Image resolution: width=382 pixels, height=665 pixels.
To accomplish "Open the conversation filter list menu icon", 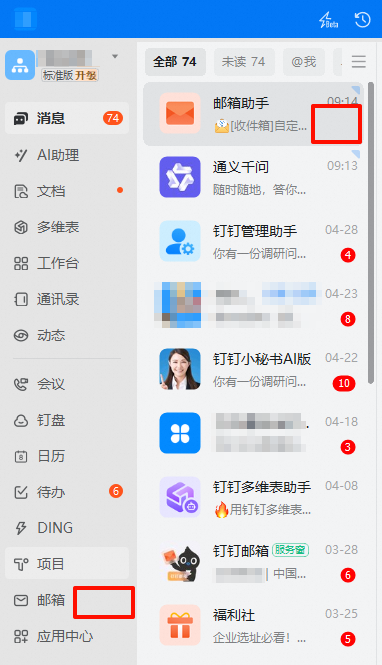I will pyautogui.click(x=359, y=62).
